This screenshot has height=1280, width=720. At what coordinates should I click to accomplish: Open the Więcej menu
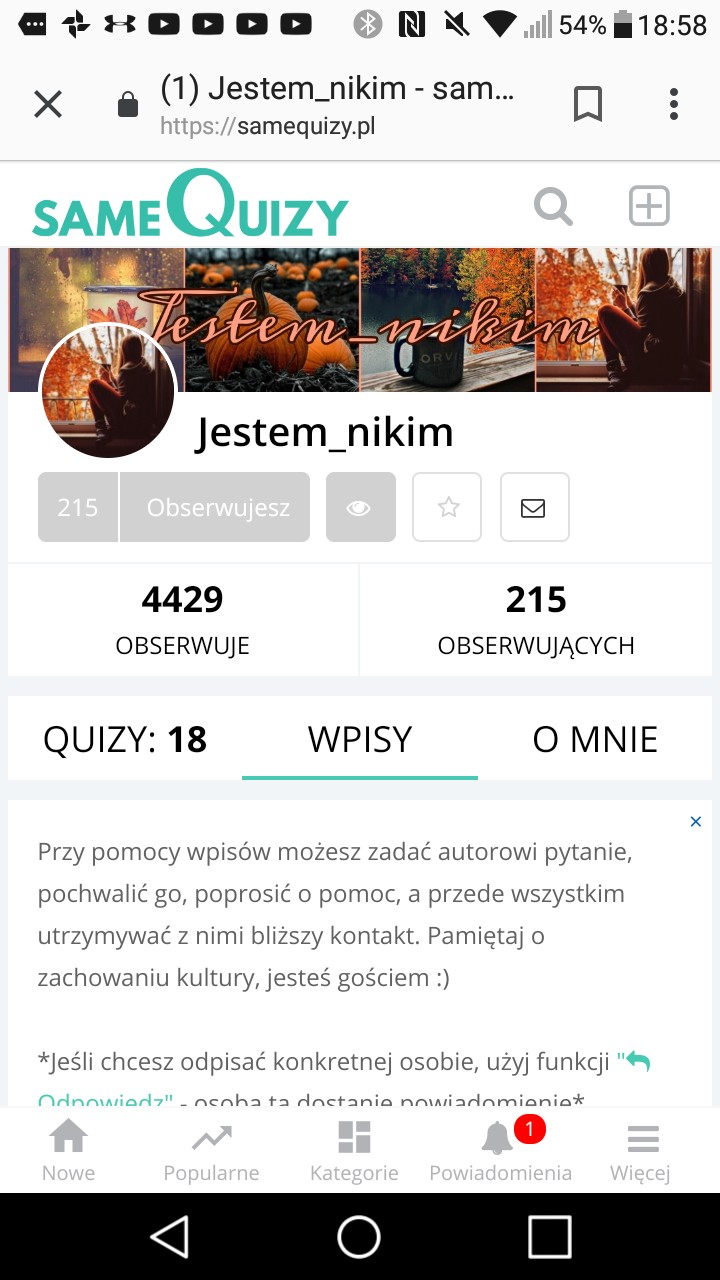pos(641,1151)
